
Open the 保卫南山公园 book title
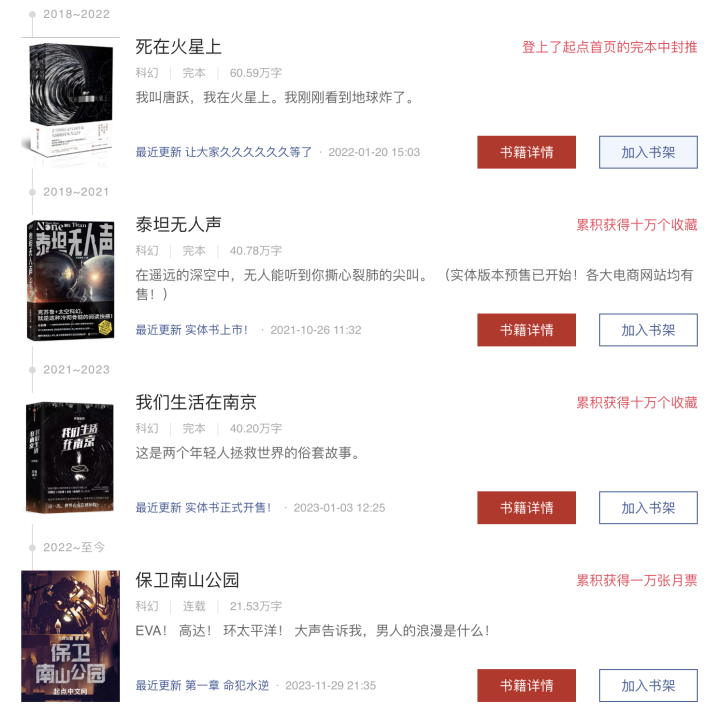point(187,580)
